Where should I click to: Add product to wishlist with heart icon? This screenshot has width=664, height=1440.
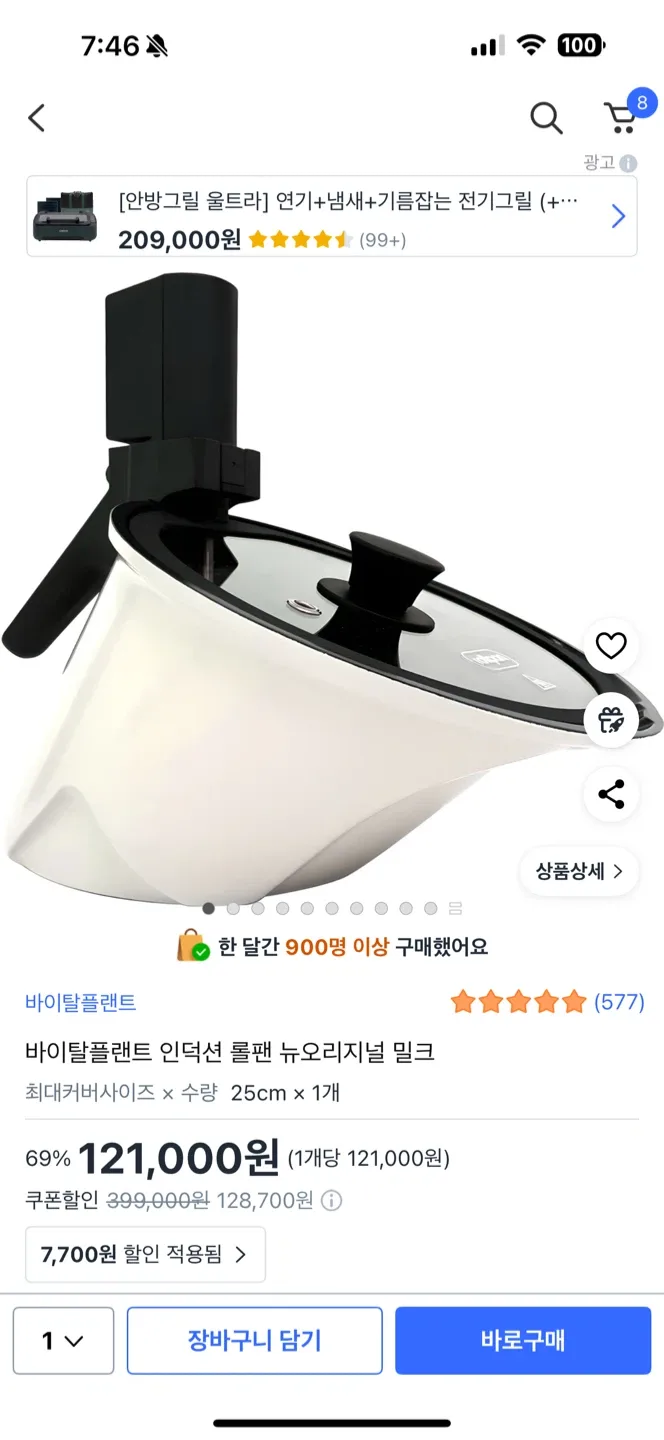pyautogui.click(x=610, y=646)
